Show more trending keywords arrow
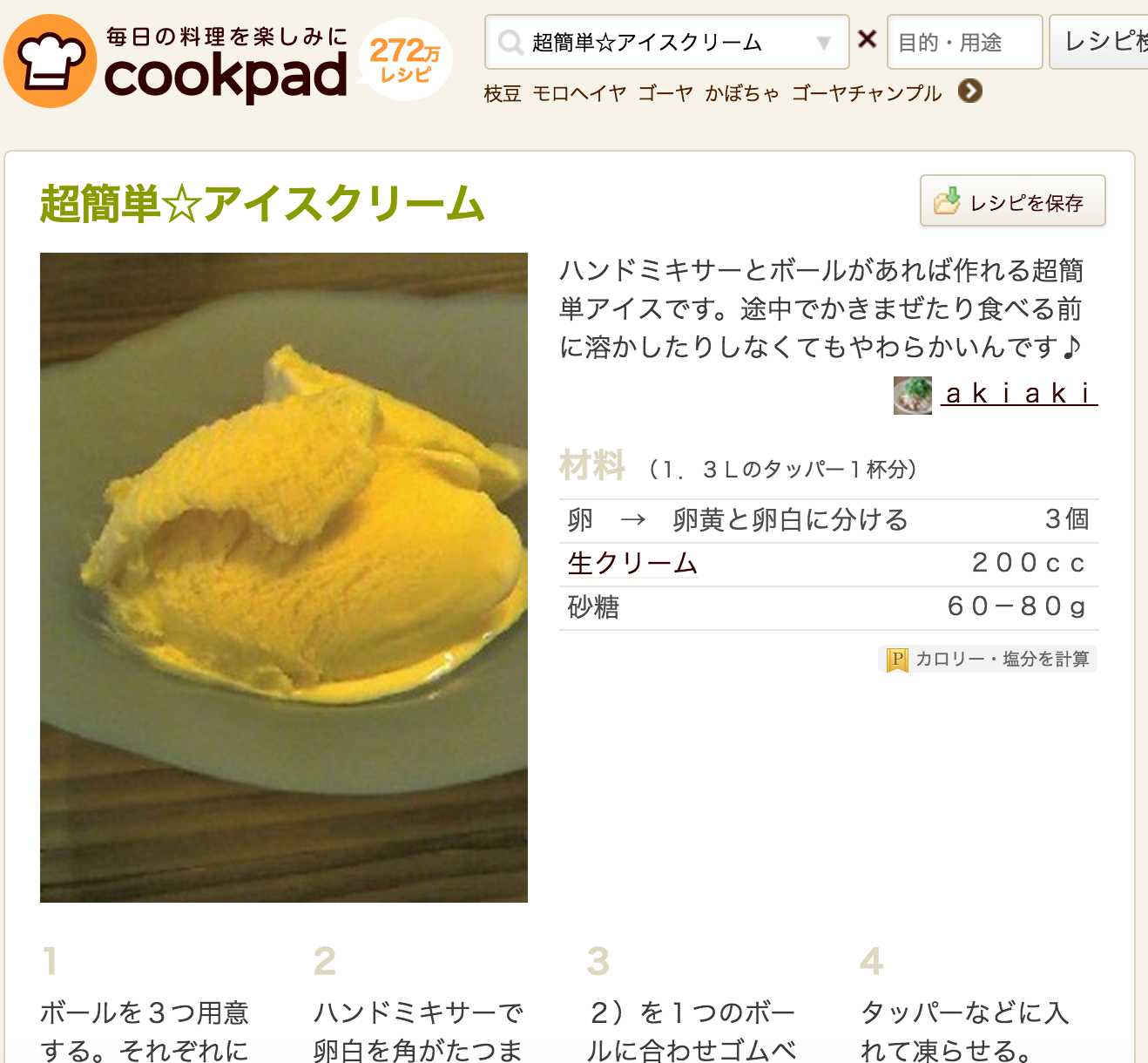The width and height of the screenshot is (1148, 1063). pos(970,91)
